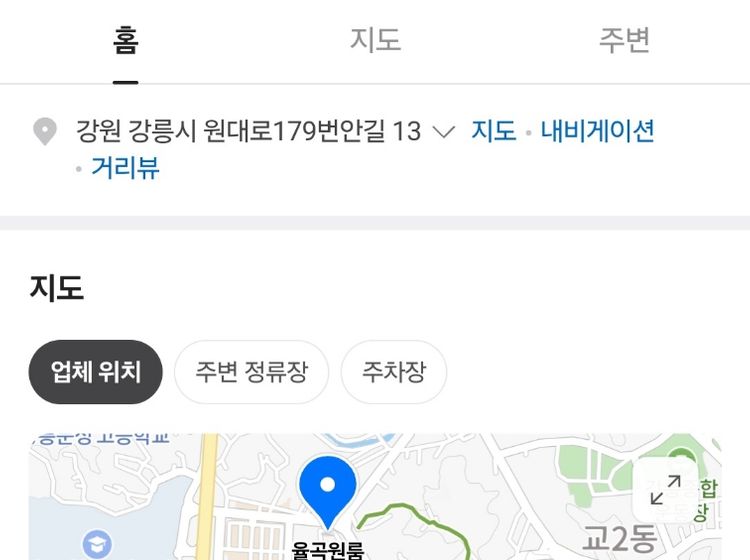Open the 지도 link beside the address
Screen dimensions: 750x560
tap(494, 132)
